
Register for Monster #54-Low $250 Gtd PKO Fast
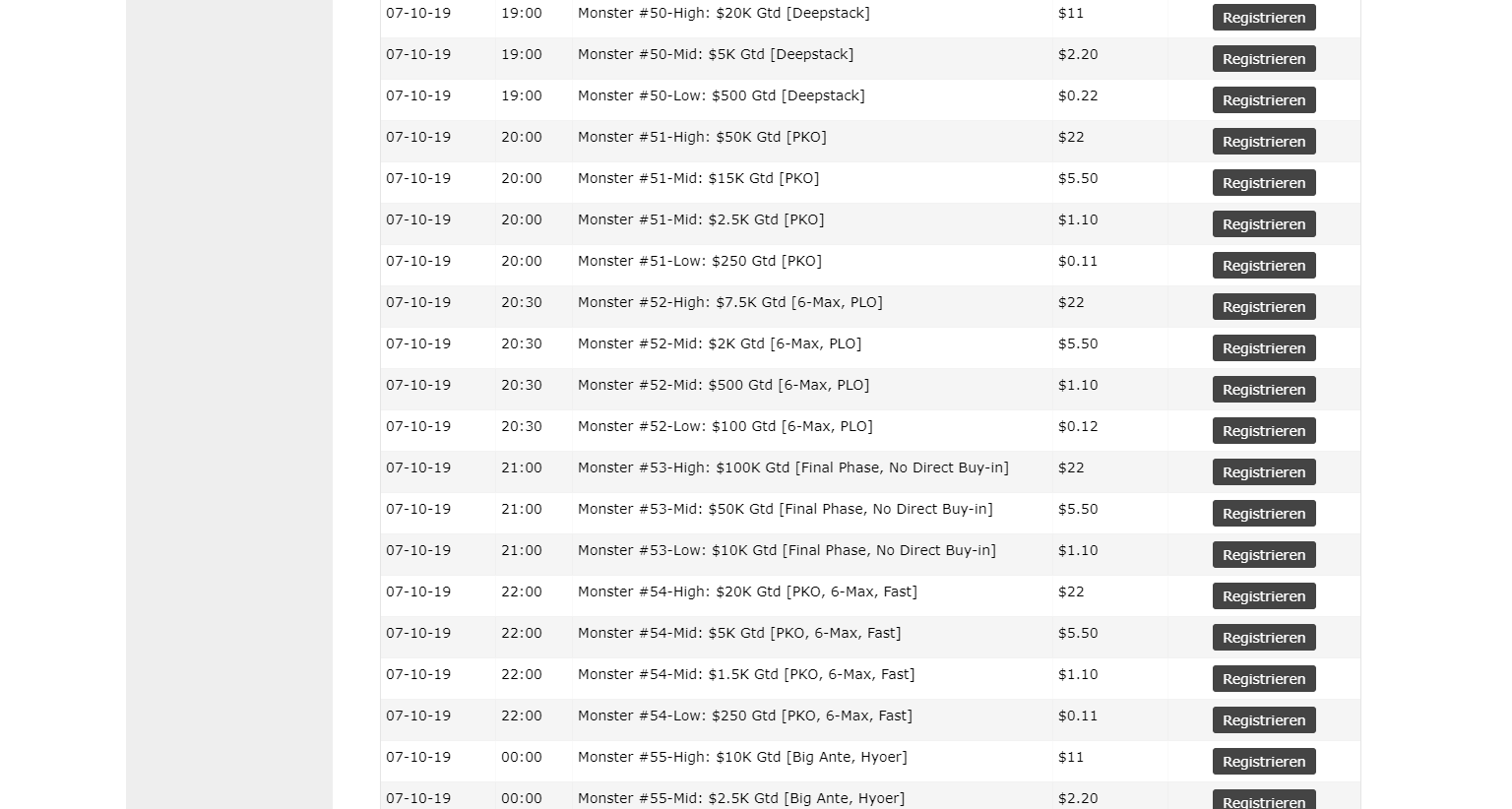1264,720
